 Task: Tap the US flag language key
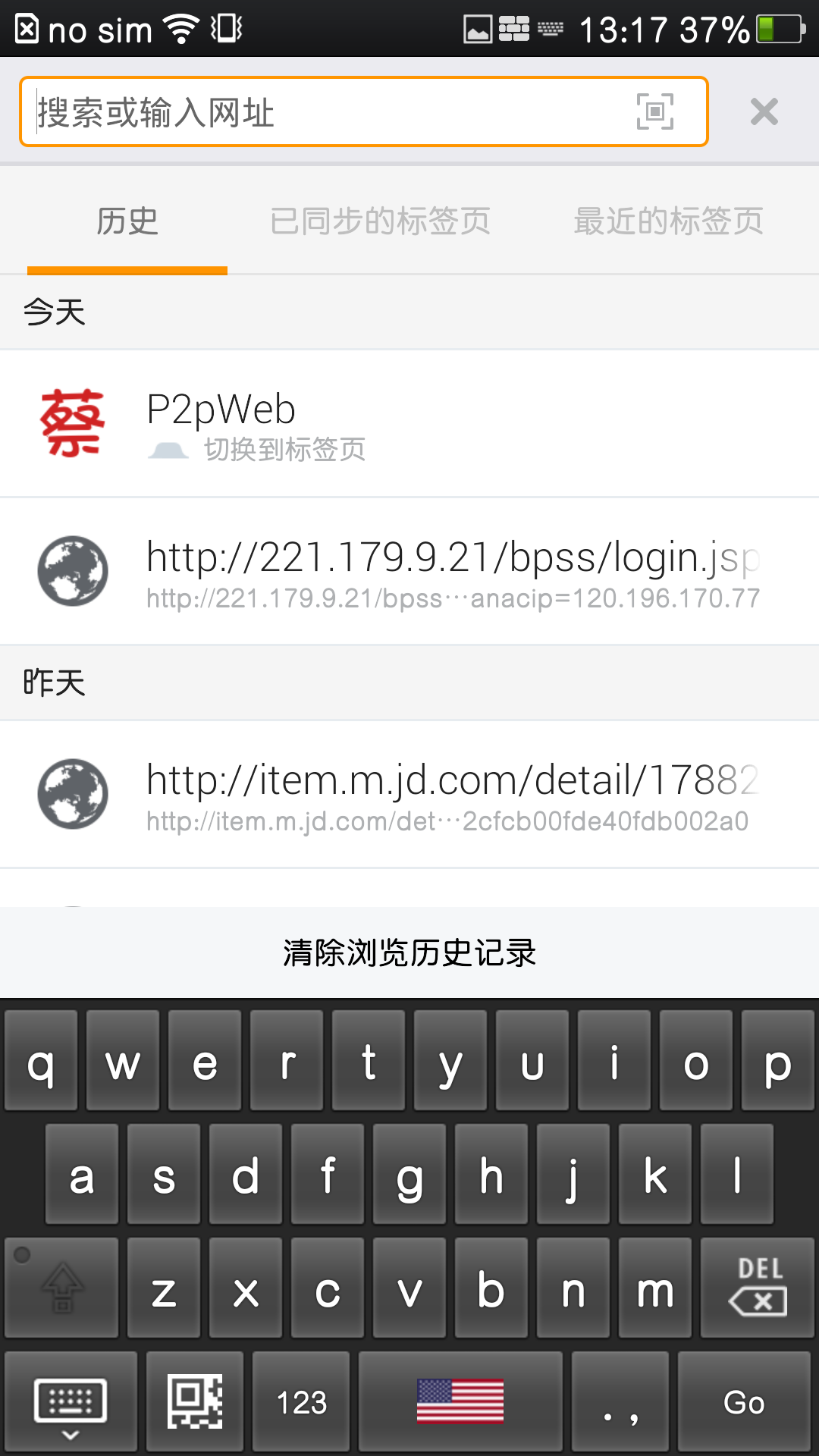460,1401
